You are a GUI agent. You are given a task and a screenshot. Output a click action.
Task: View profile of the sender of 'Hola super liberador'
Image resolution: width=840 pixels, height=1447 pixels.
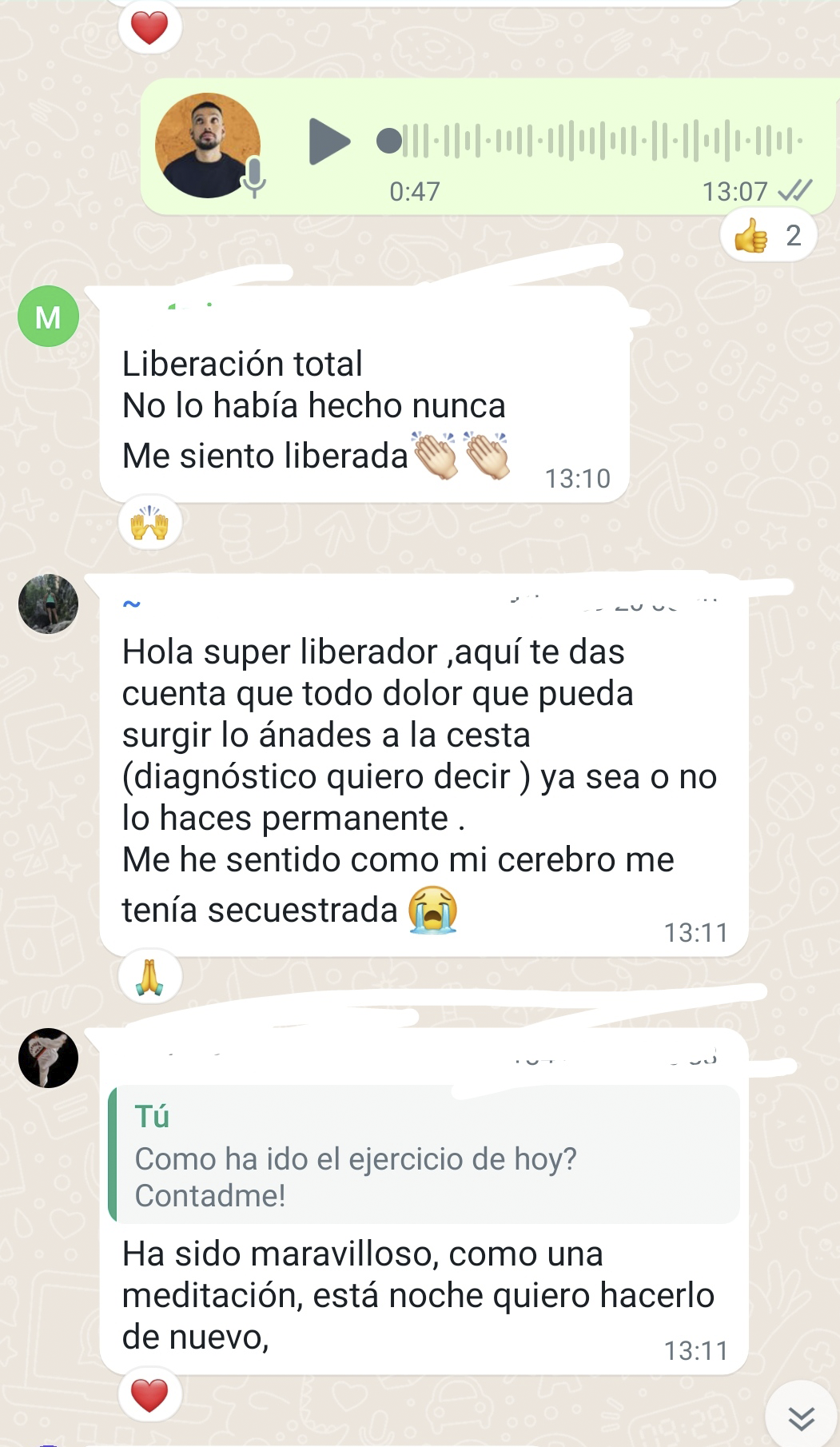[x=49, y=604]
